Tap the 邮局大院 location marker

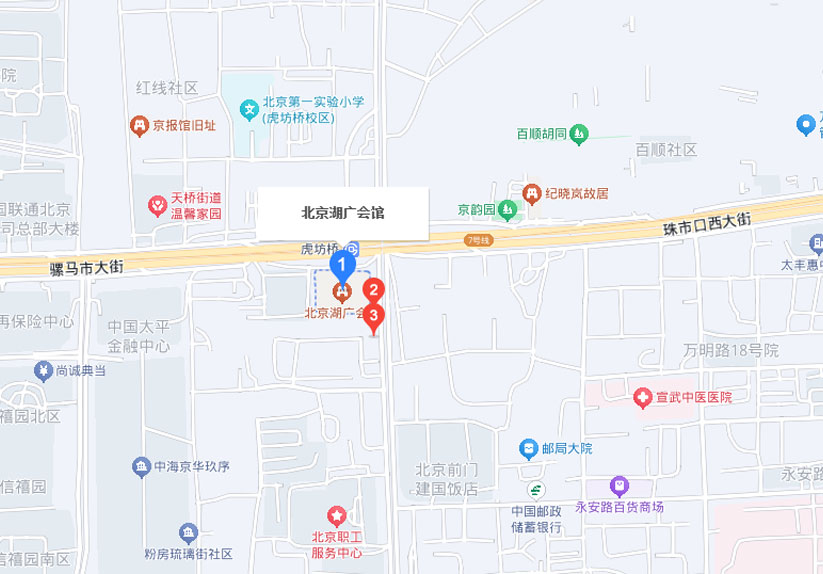[x=529, y=448]
